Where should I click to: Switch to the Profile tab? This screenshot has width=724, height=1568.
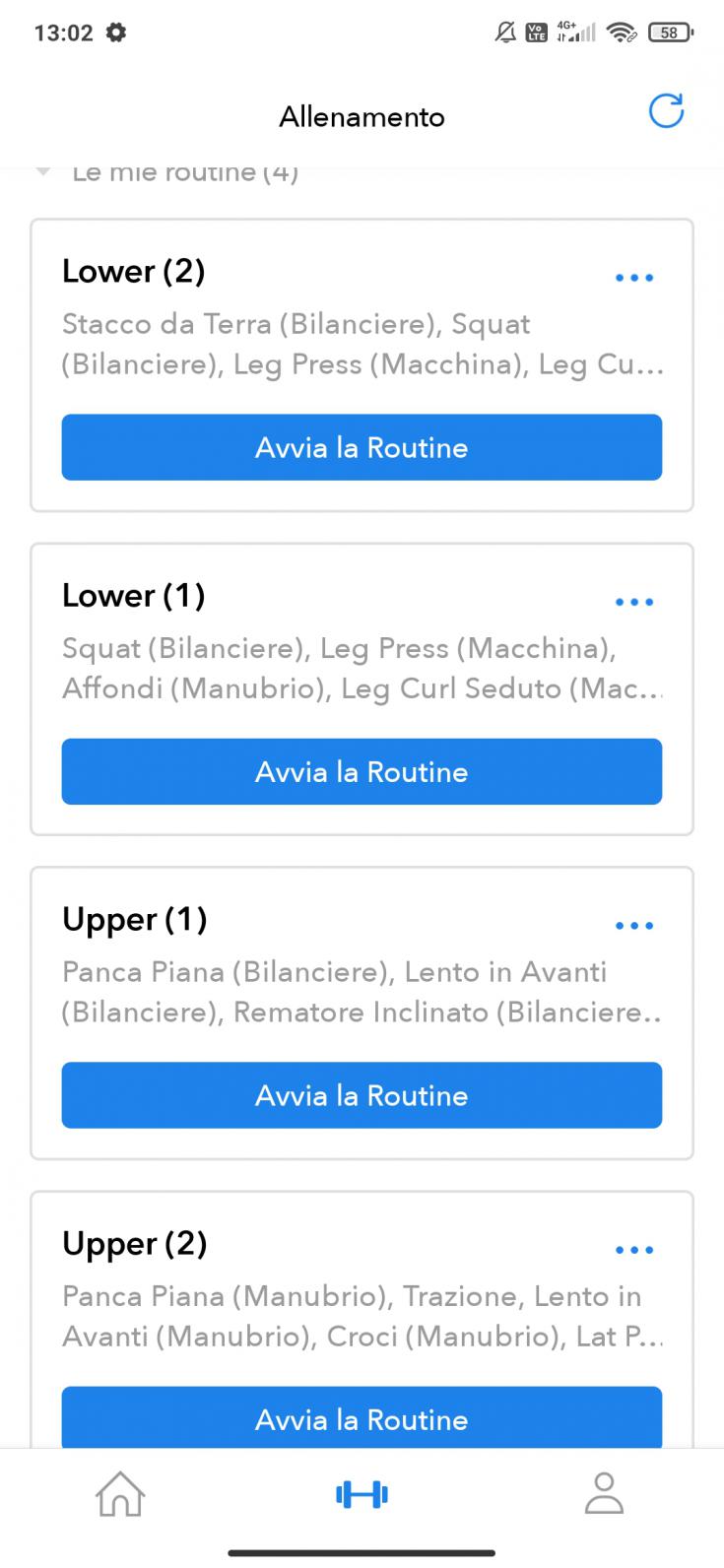click(604, 1494)
